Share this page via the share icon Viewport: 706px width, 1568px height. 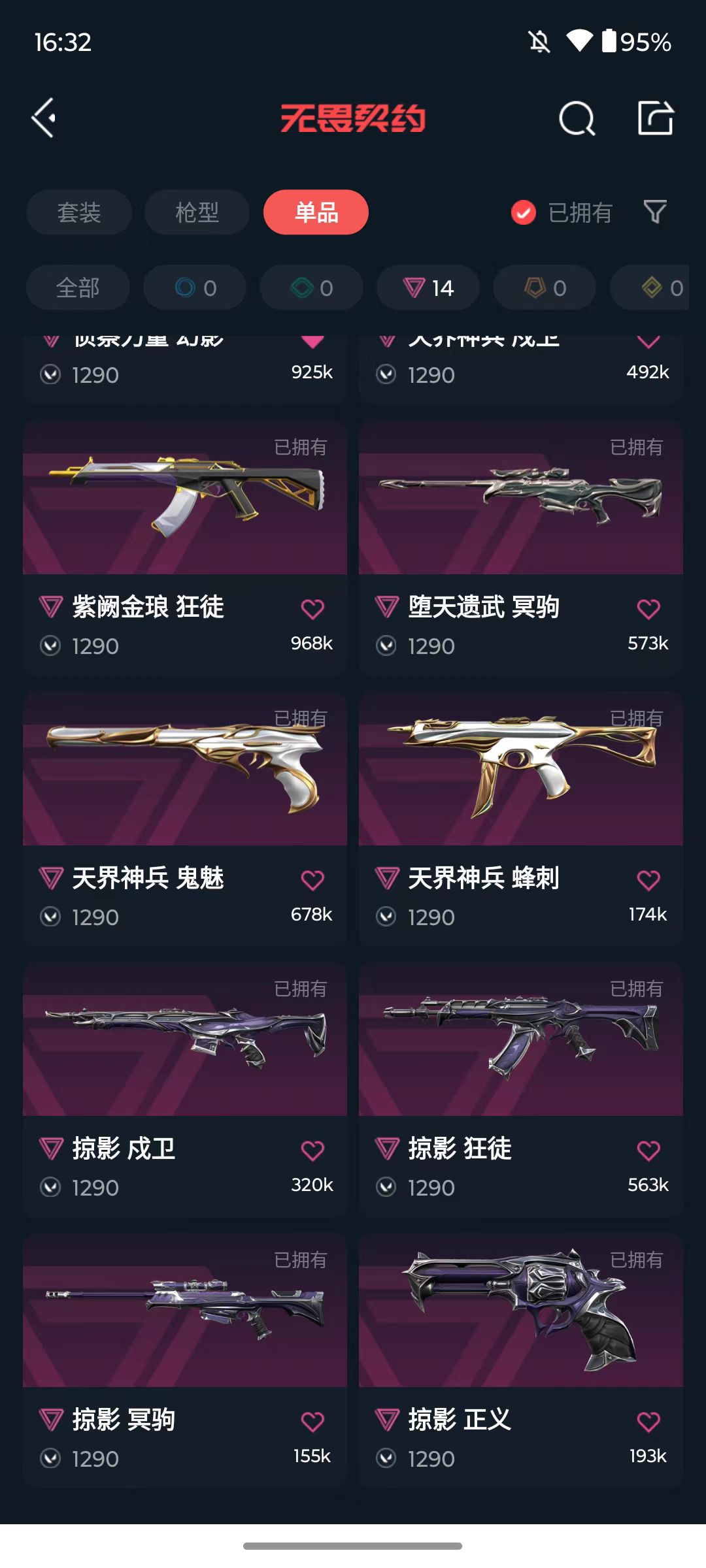coord(656,118)
